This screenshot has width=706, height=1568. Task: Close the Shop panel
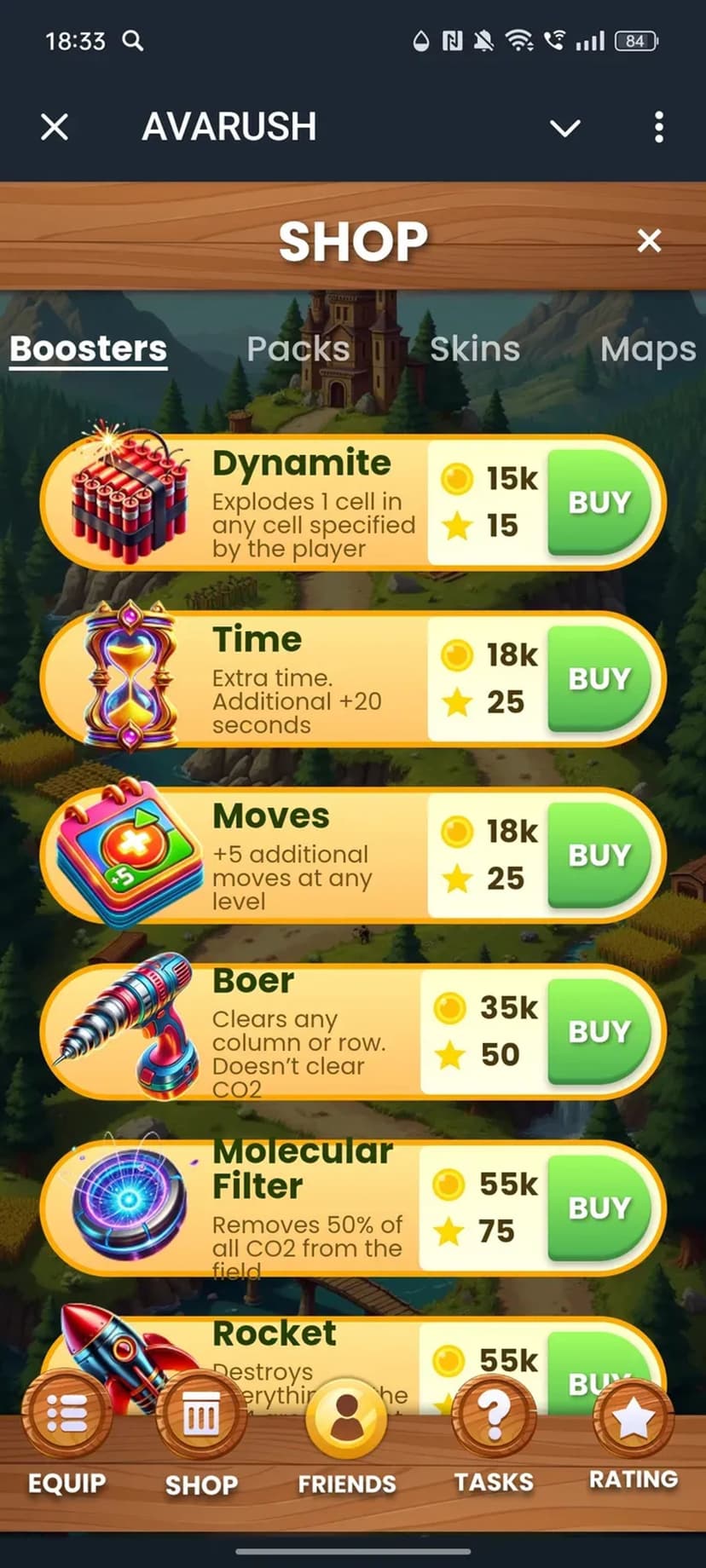(649, 241)
